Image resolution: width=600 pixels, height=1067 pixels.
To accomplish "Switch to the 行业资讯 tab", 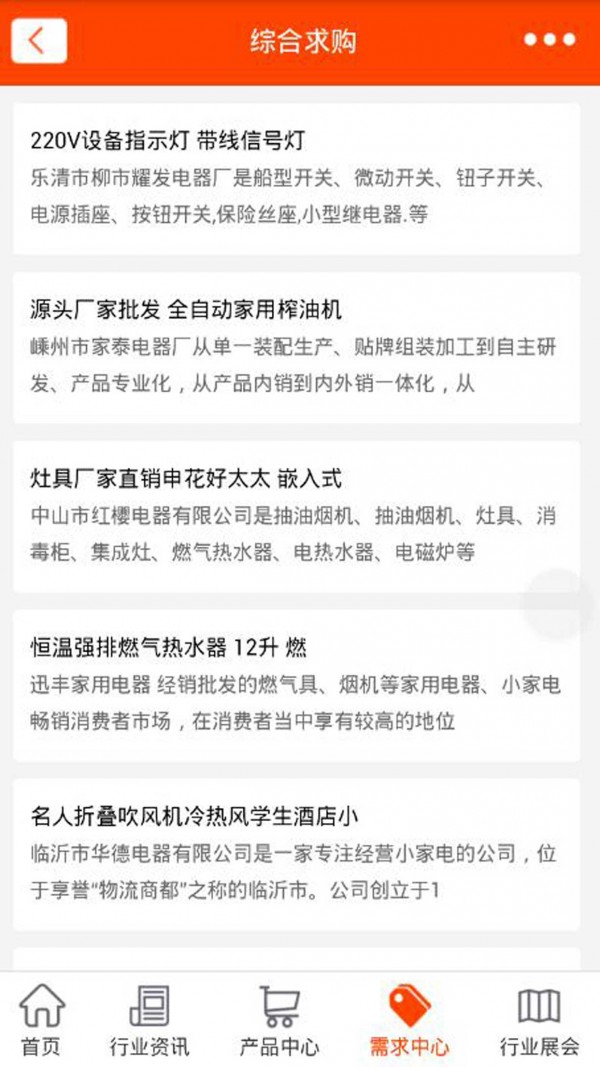I will click(150, 1019).
